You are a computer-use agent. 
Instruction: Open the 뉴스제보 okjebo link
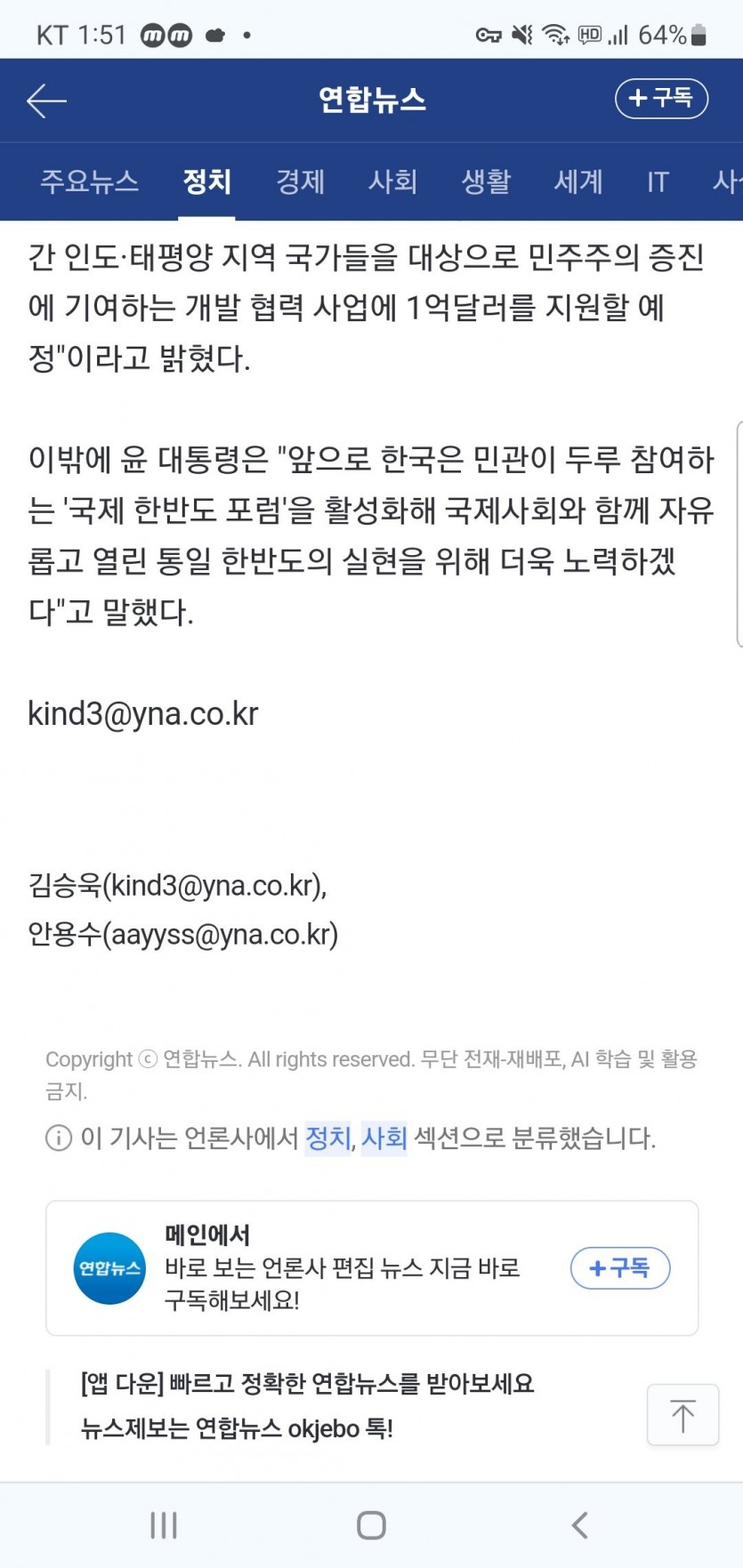coord(237,1428)
